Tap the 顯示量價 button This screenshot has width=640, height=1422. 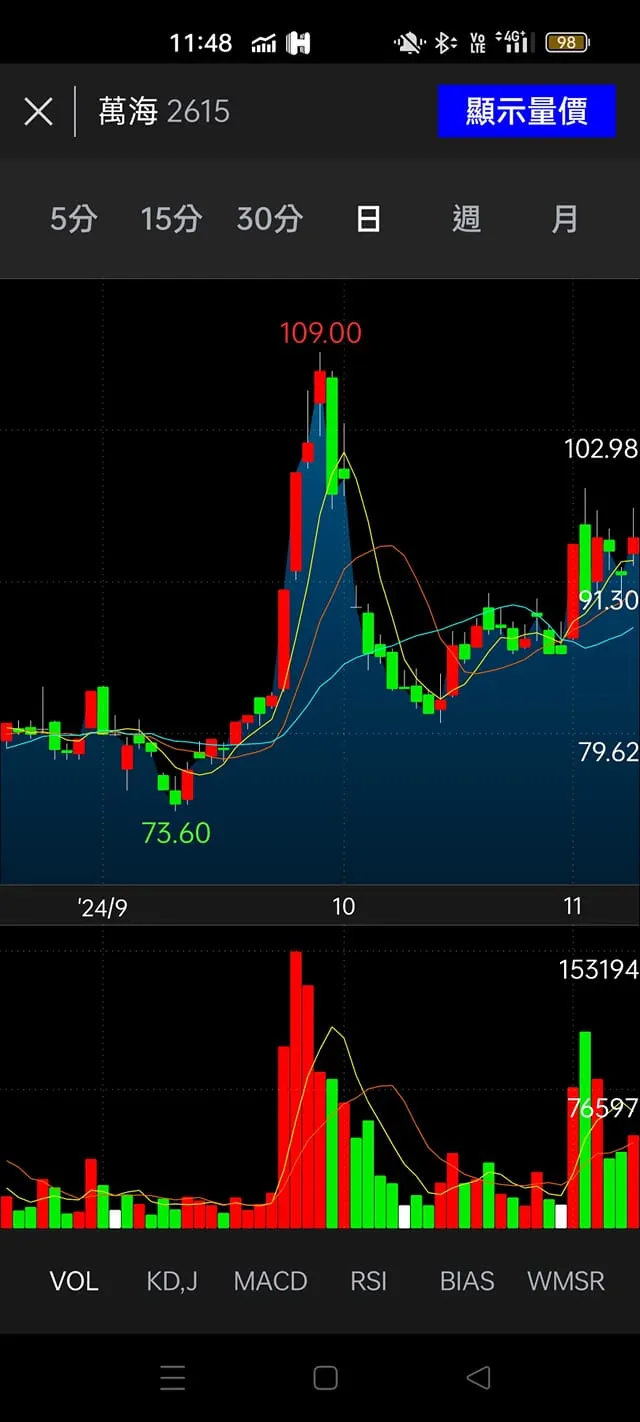(526, 111)
